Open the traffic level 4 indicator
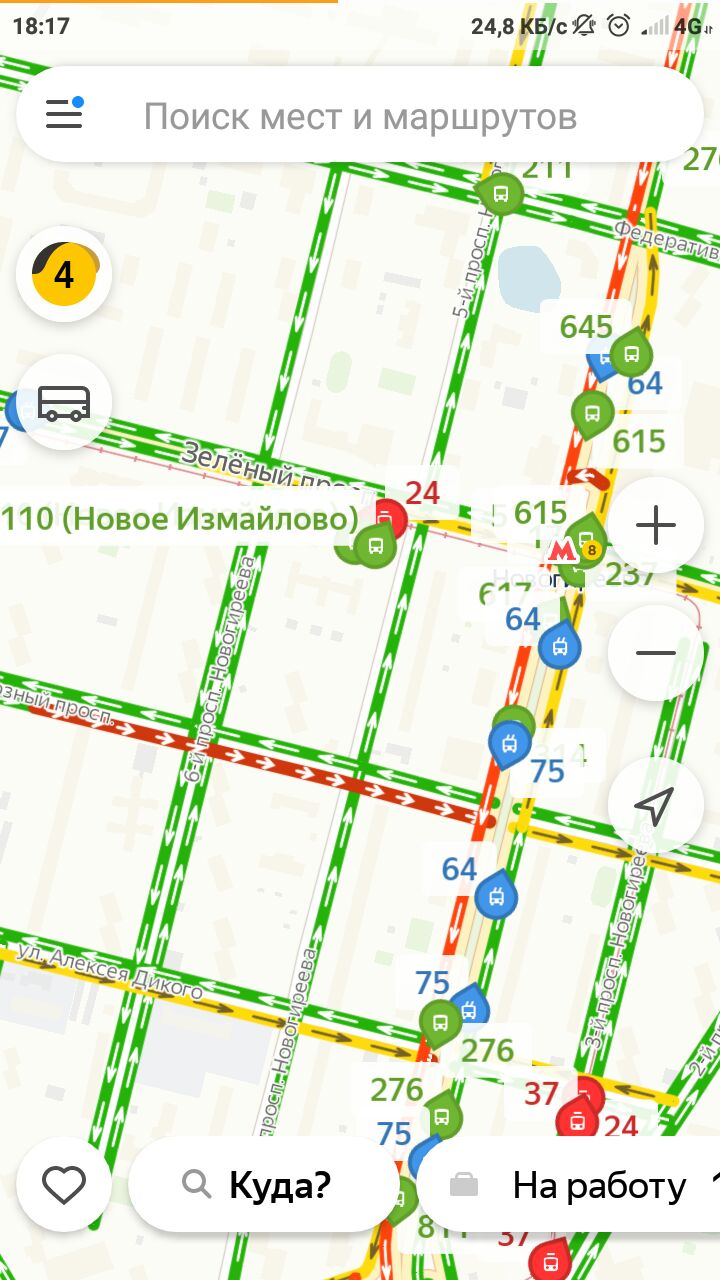This screenshot has height=1280, width=720. (x=64, y=274)
